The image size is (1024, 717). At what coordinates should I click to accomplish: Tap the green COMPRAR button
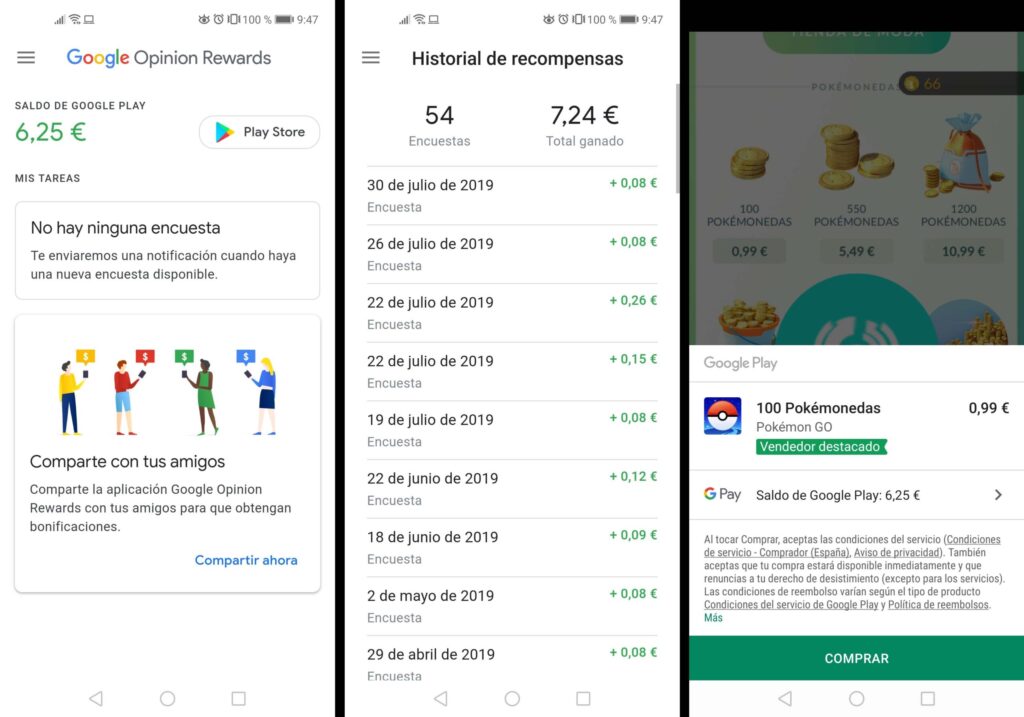click(x=856, y=658)
